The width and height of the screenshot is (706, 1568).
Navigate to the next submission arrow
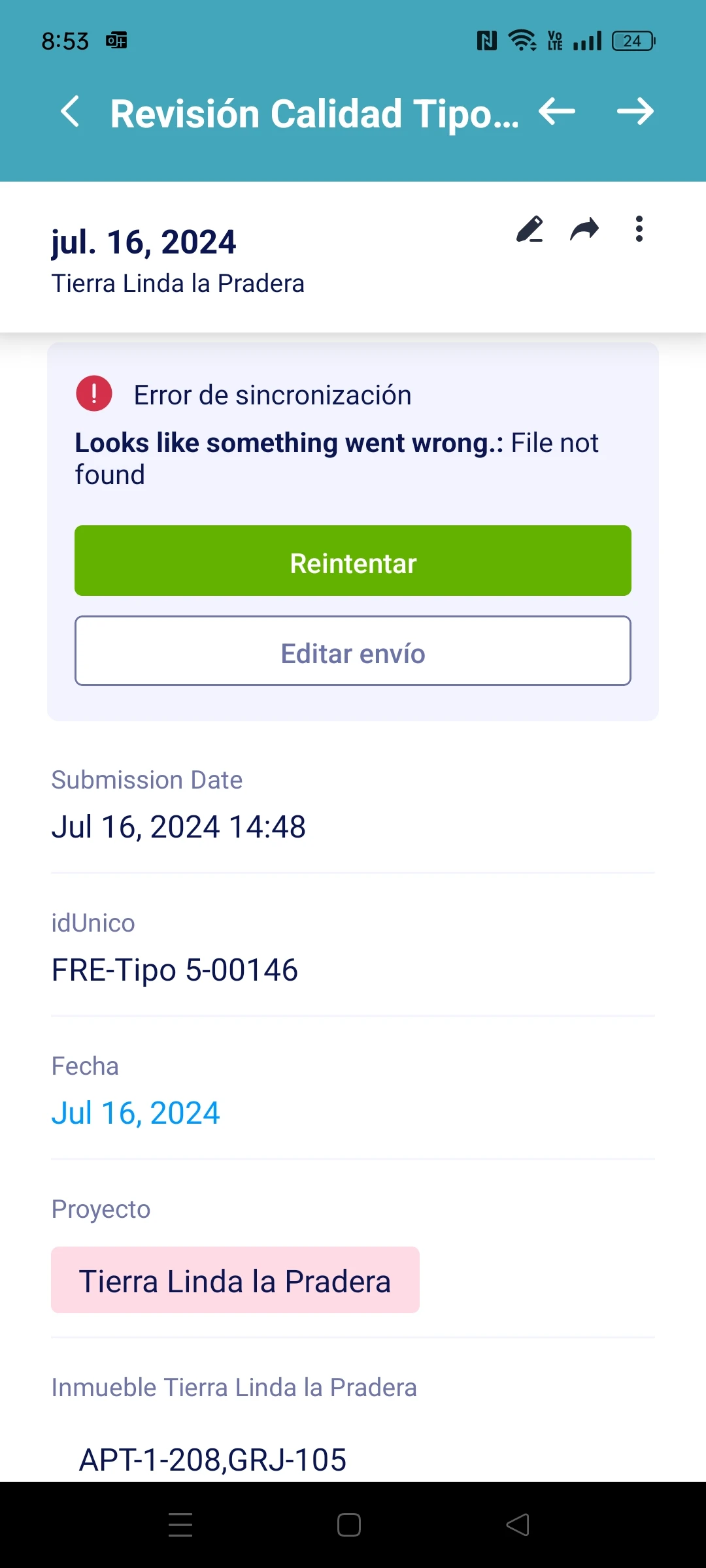click(x=634, y=112)
